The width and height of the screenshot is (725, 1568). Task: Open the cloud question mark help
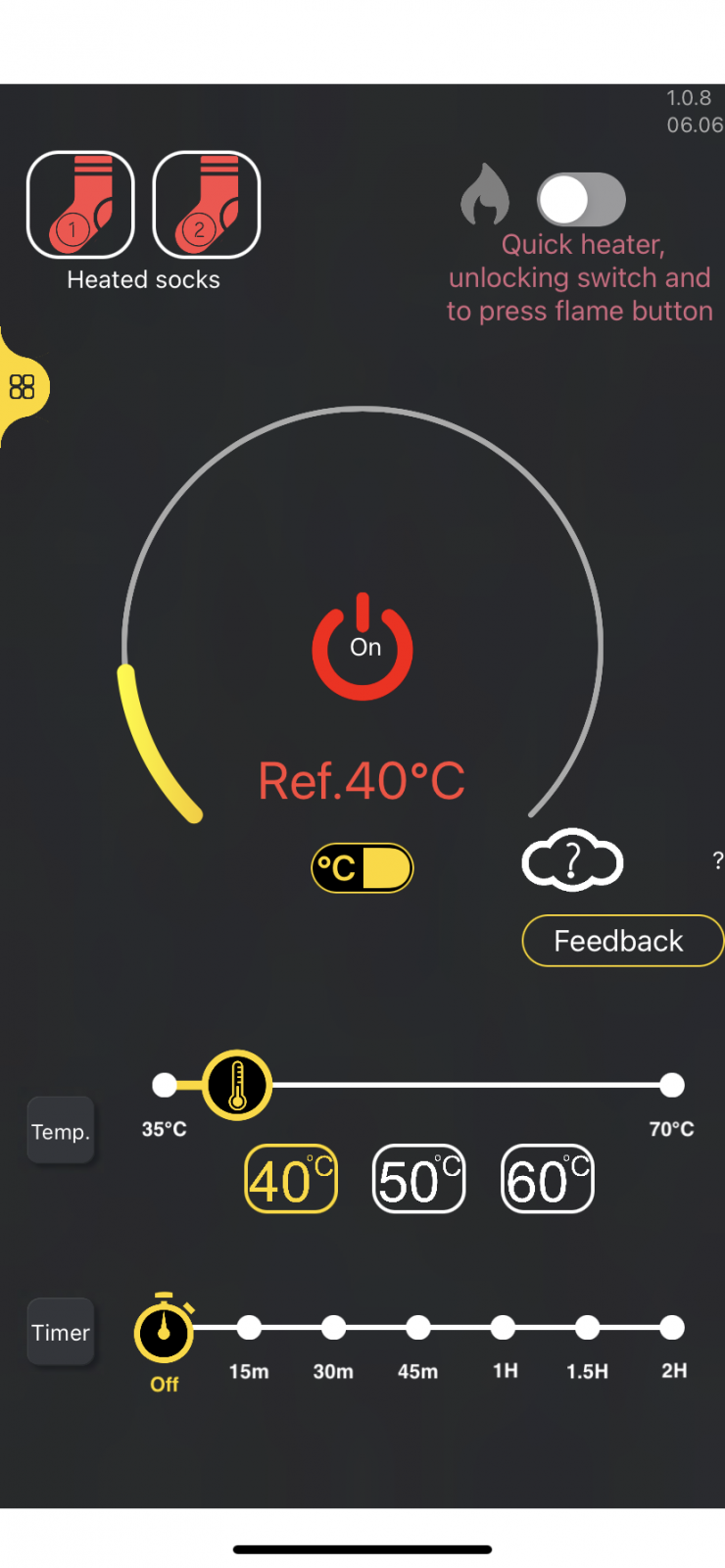572,861
